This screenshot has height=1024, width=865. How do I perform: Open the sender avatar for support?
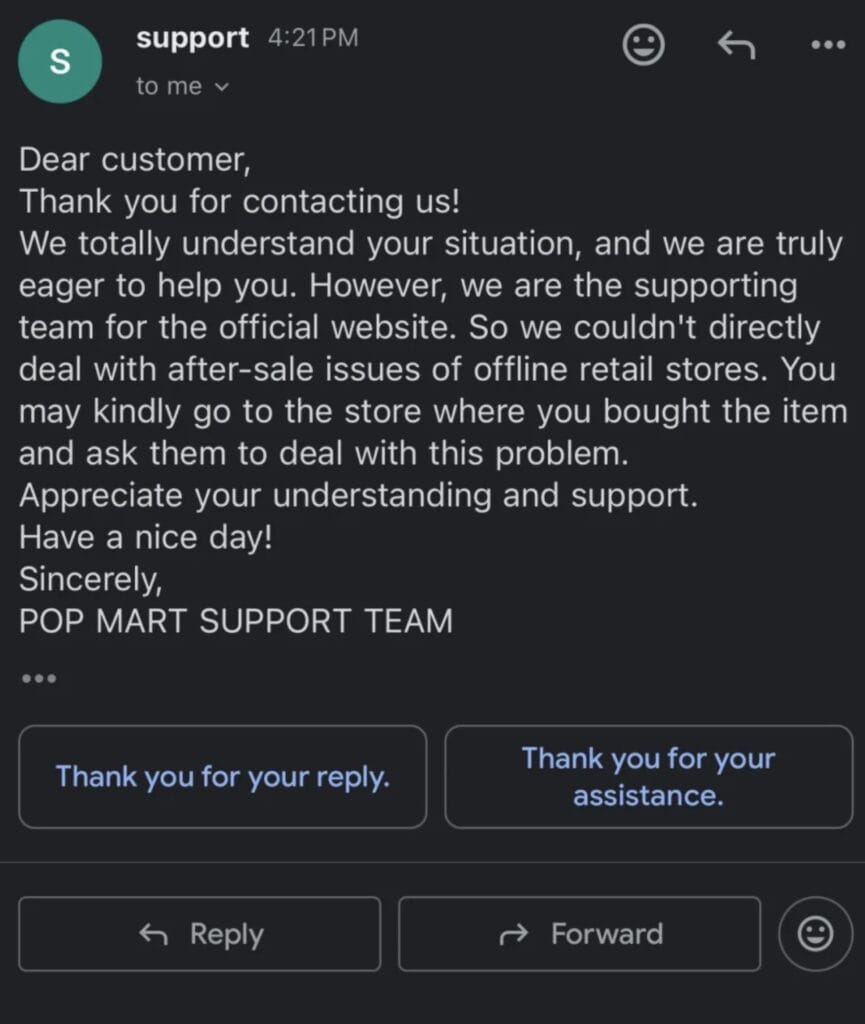tap(60, 61)
